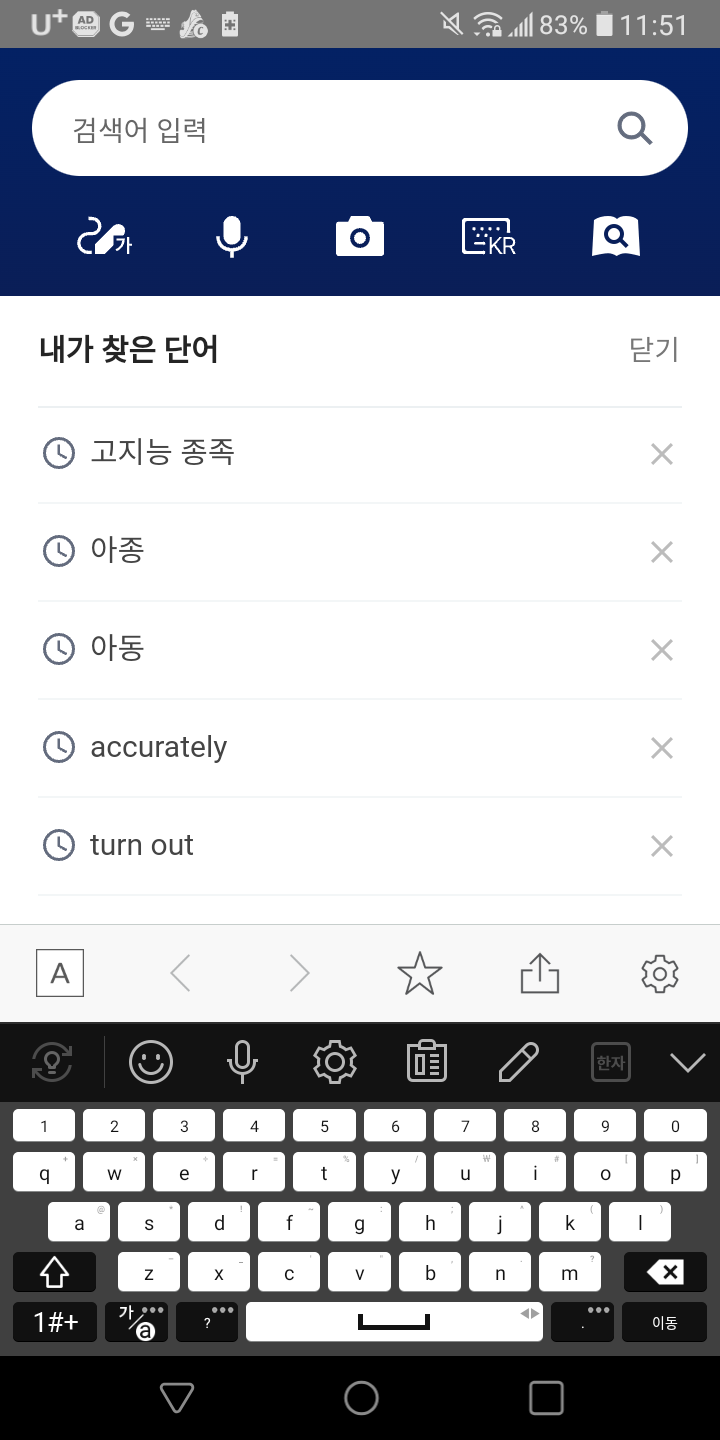Select recent word turn out
This screenshot has width=720, height=1440.
[142, 846]
